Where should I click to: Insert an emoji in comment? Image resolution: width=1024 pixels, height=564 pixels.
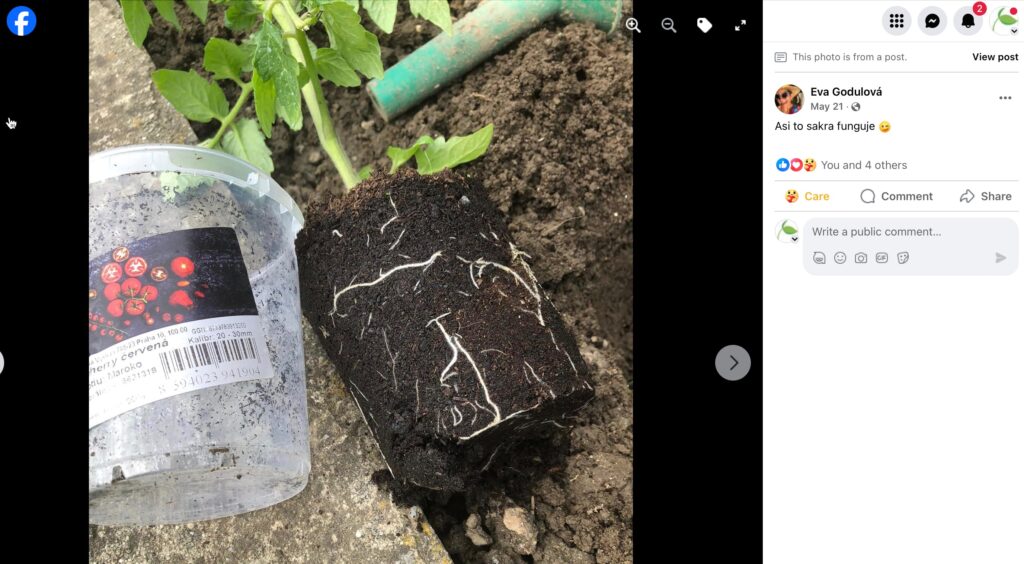pyautogui.click(x=840, y=258)
